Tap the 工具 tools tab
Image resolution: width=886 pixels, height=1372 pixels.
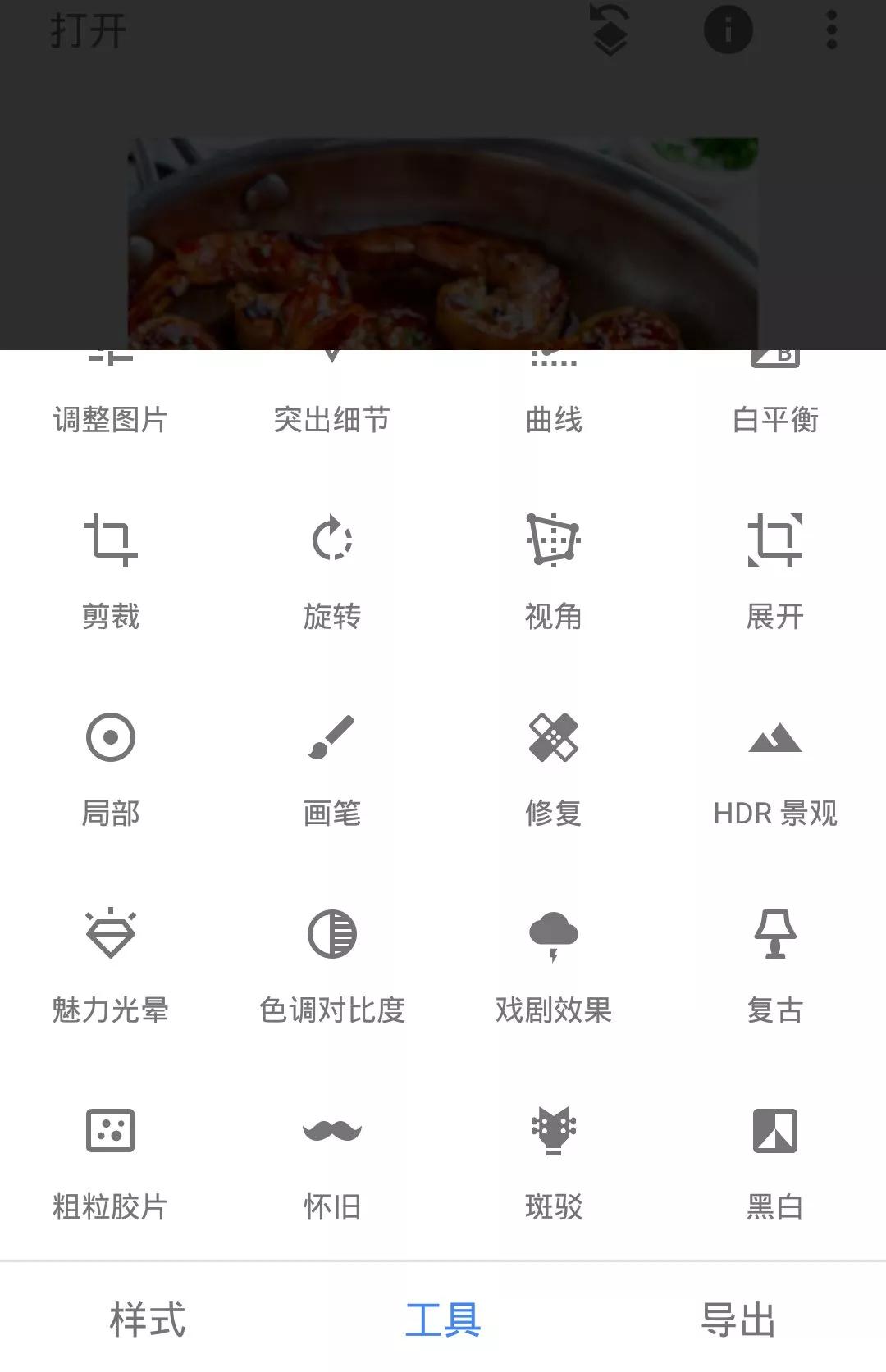click(443, 1319)
